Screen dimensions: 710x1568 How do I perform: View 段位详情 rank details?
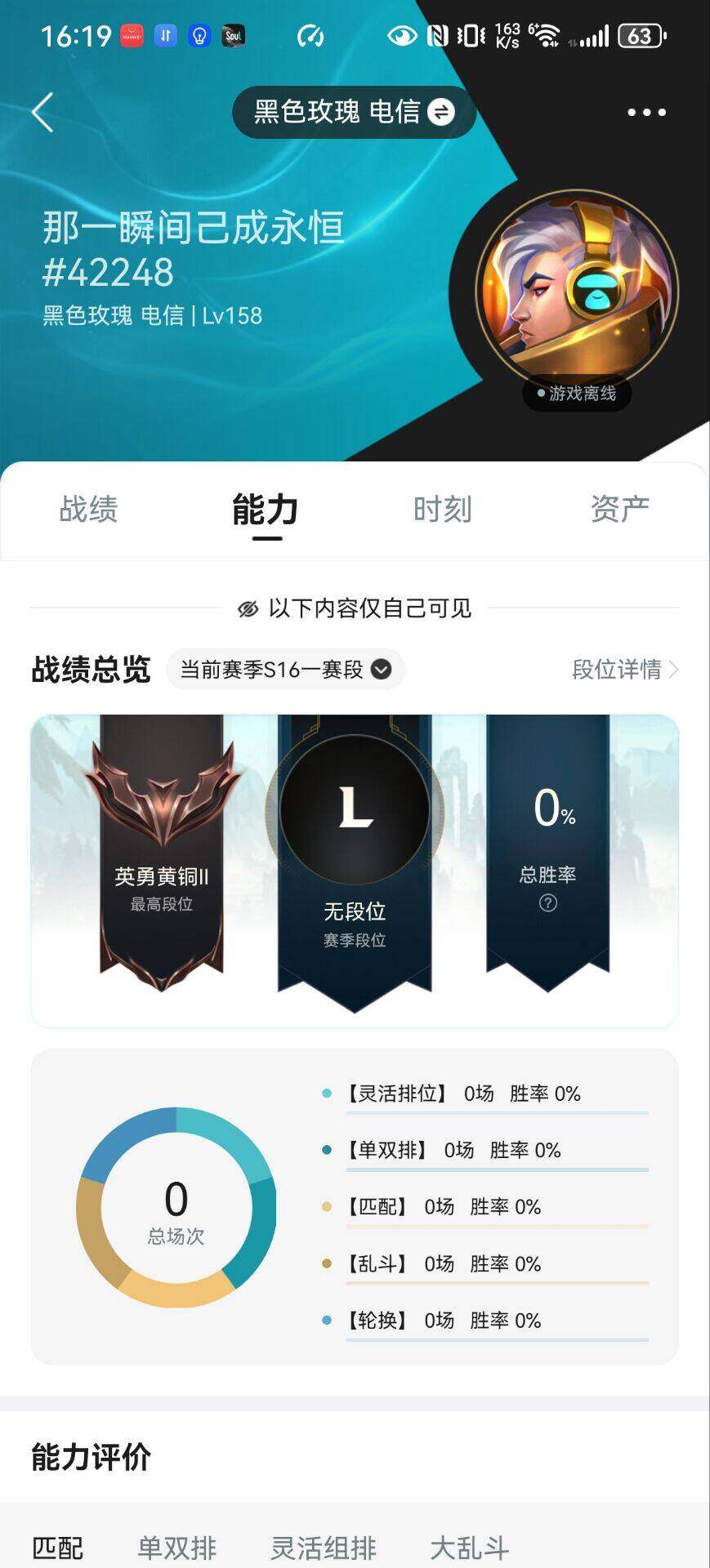(625, 670)
